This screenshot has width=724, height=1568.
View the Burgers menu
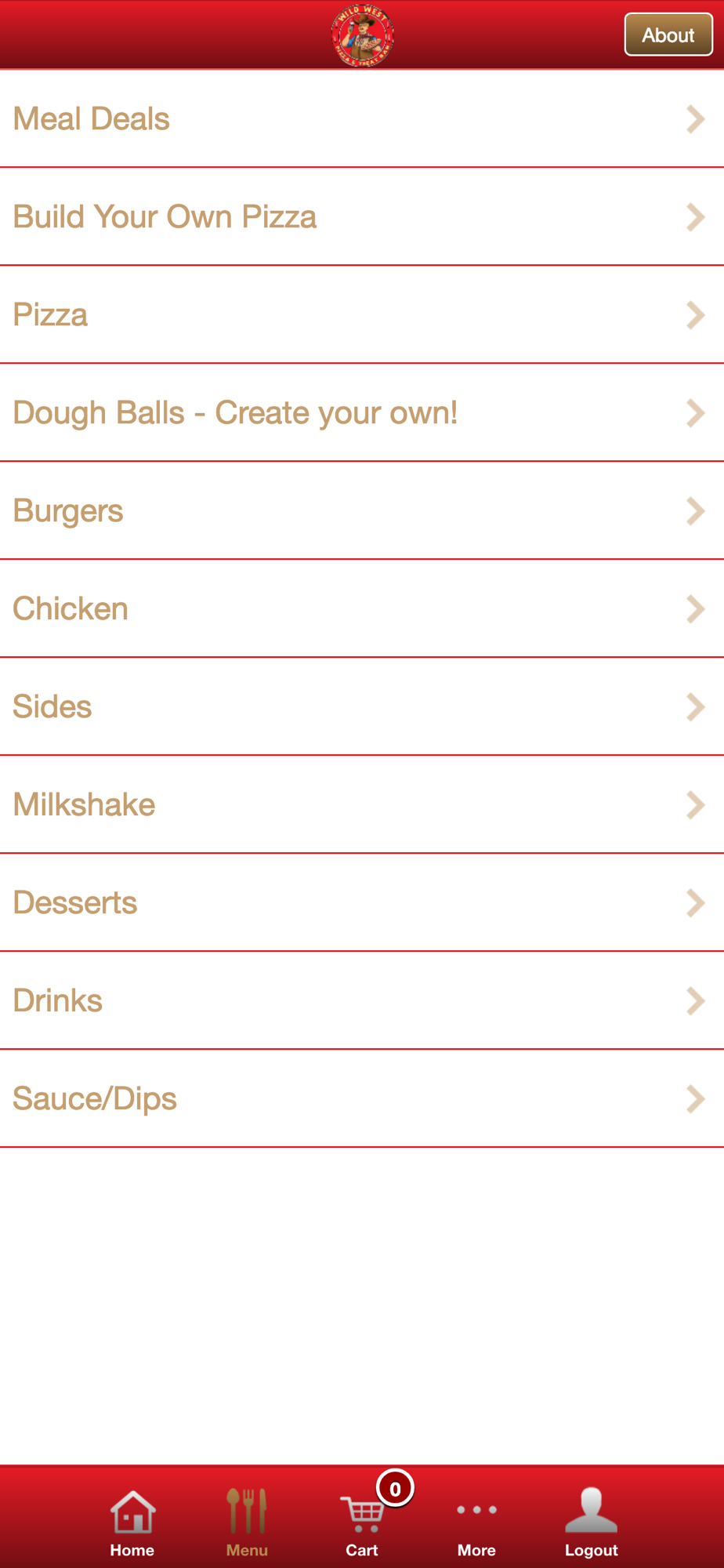coord(362,511)
